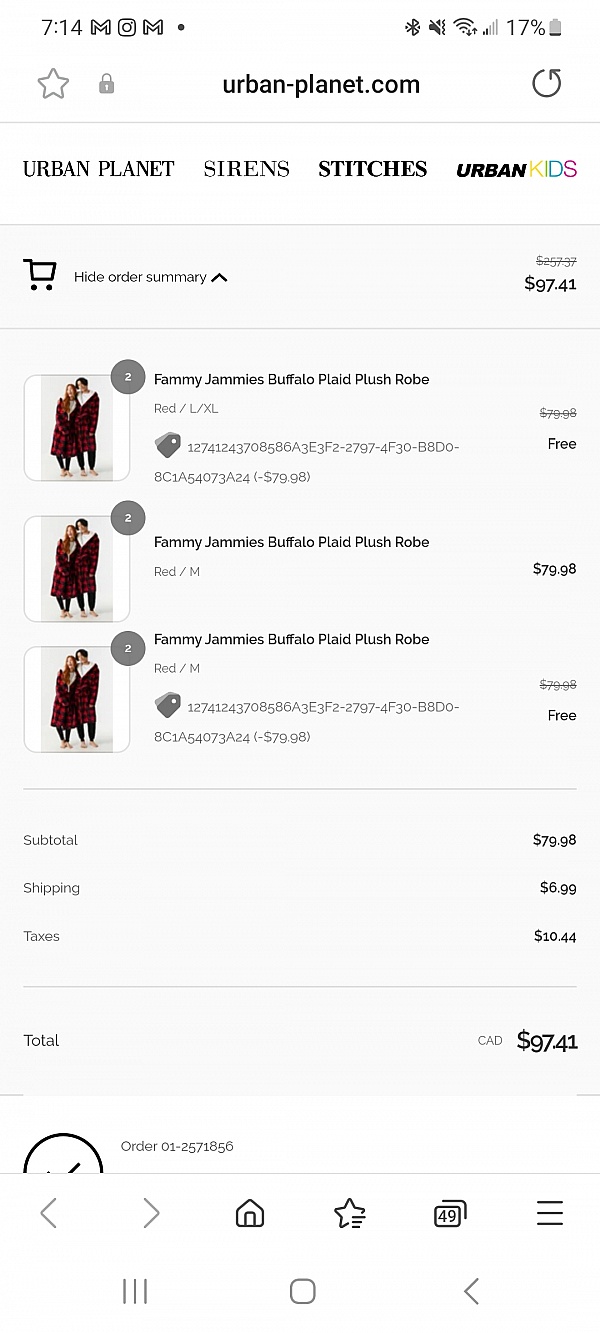Visit the Urban Kids store
Viewport: 600px width, 1333px height.
[x=516, y=169]
